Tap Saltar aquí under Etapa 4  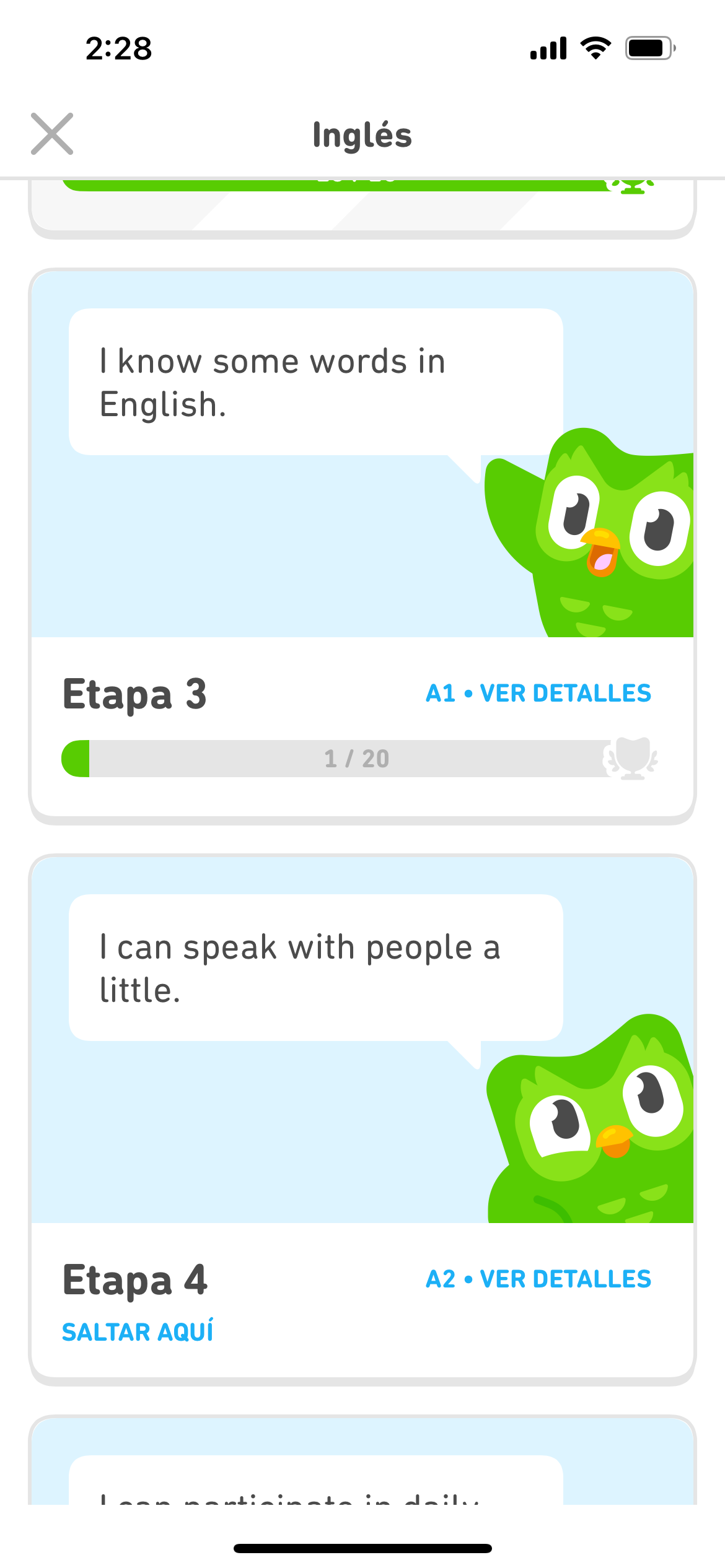point(138,1332)
